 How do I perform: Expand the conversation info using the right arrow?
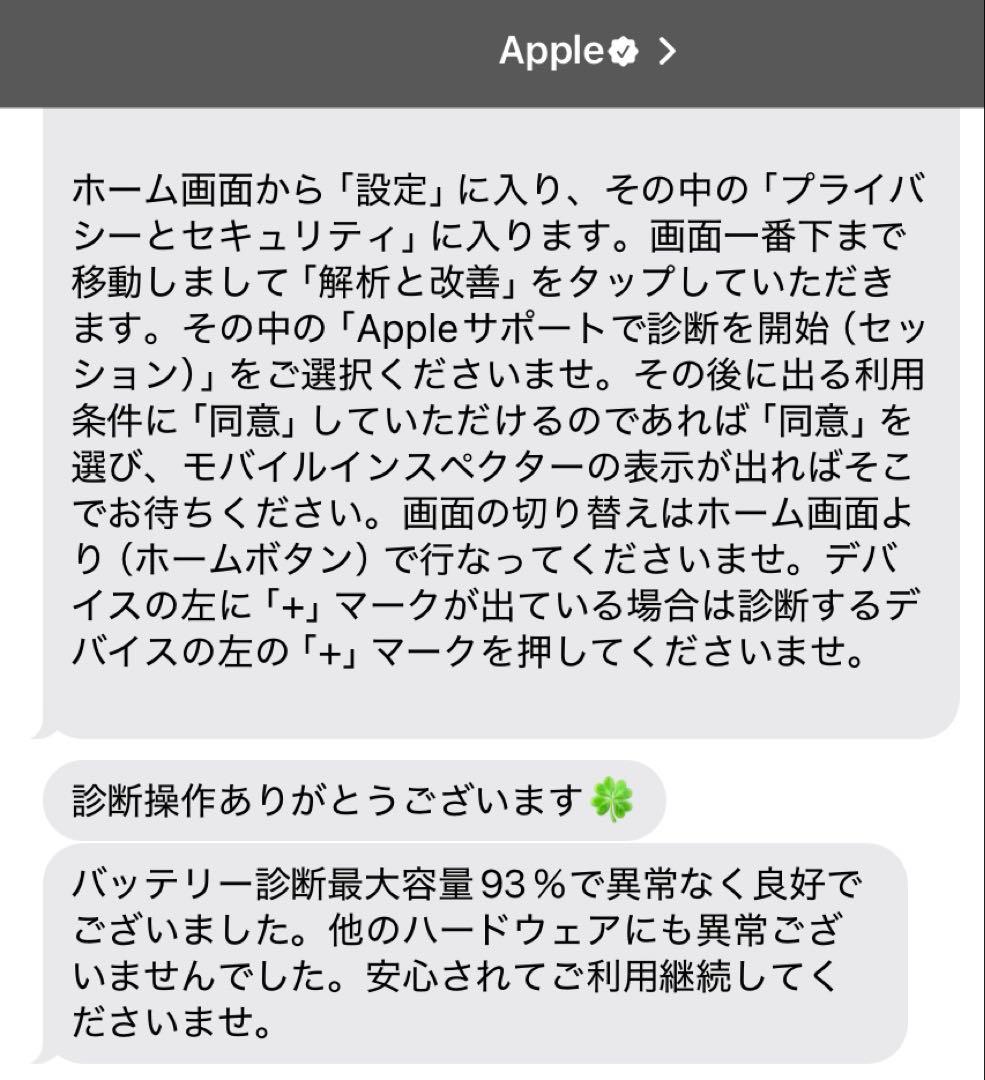[x=665, y=52]
